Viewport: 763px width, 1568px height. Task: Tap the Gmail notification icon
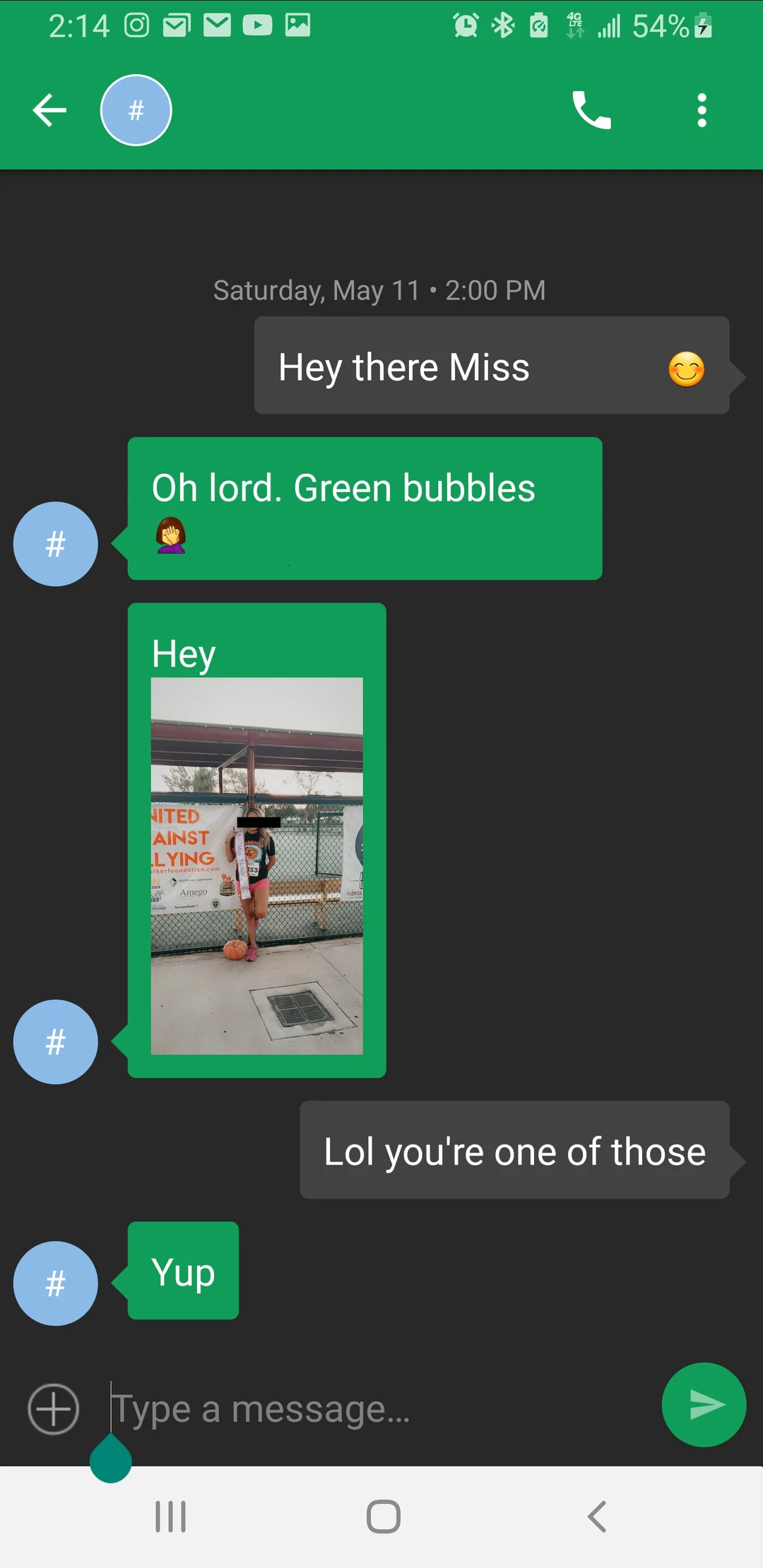tap(175, 25)
